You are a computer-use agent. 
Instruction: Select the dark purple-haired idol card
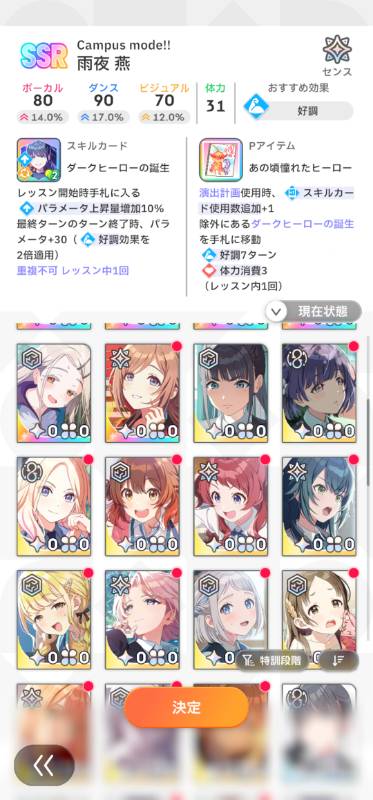tap(319, 393)
